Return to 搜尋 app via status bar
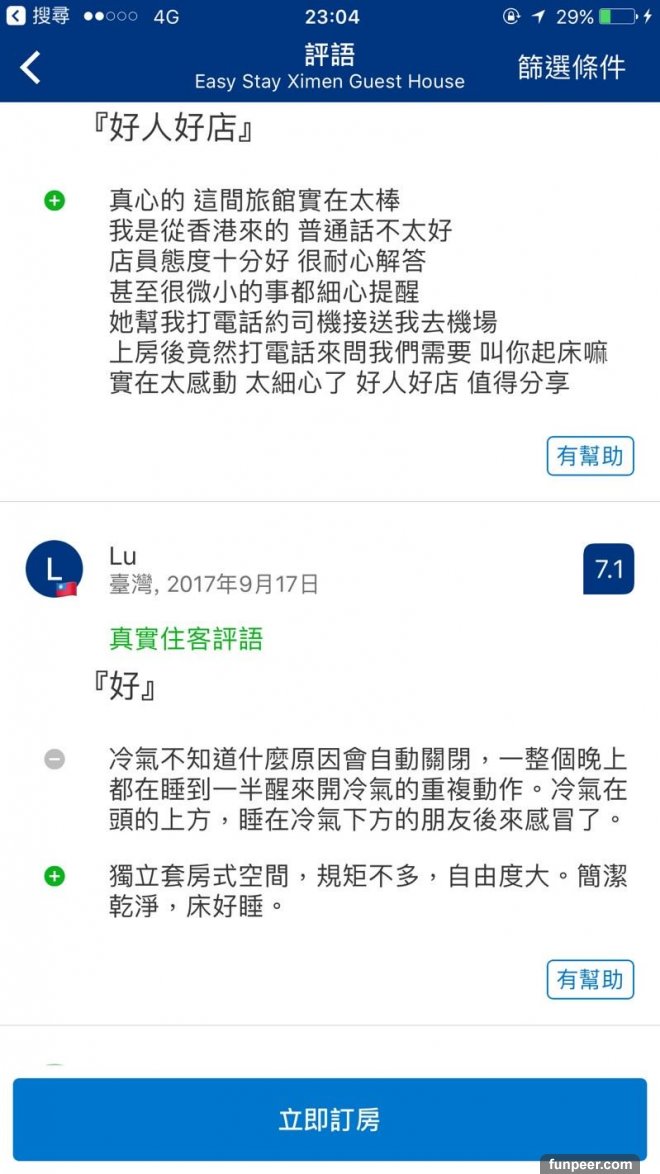Image resolution: width=660 pixels, height=1174 pixels. pos(38,16)
